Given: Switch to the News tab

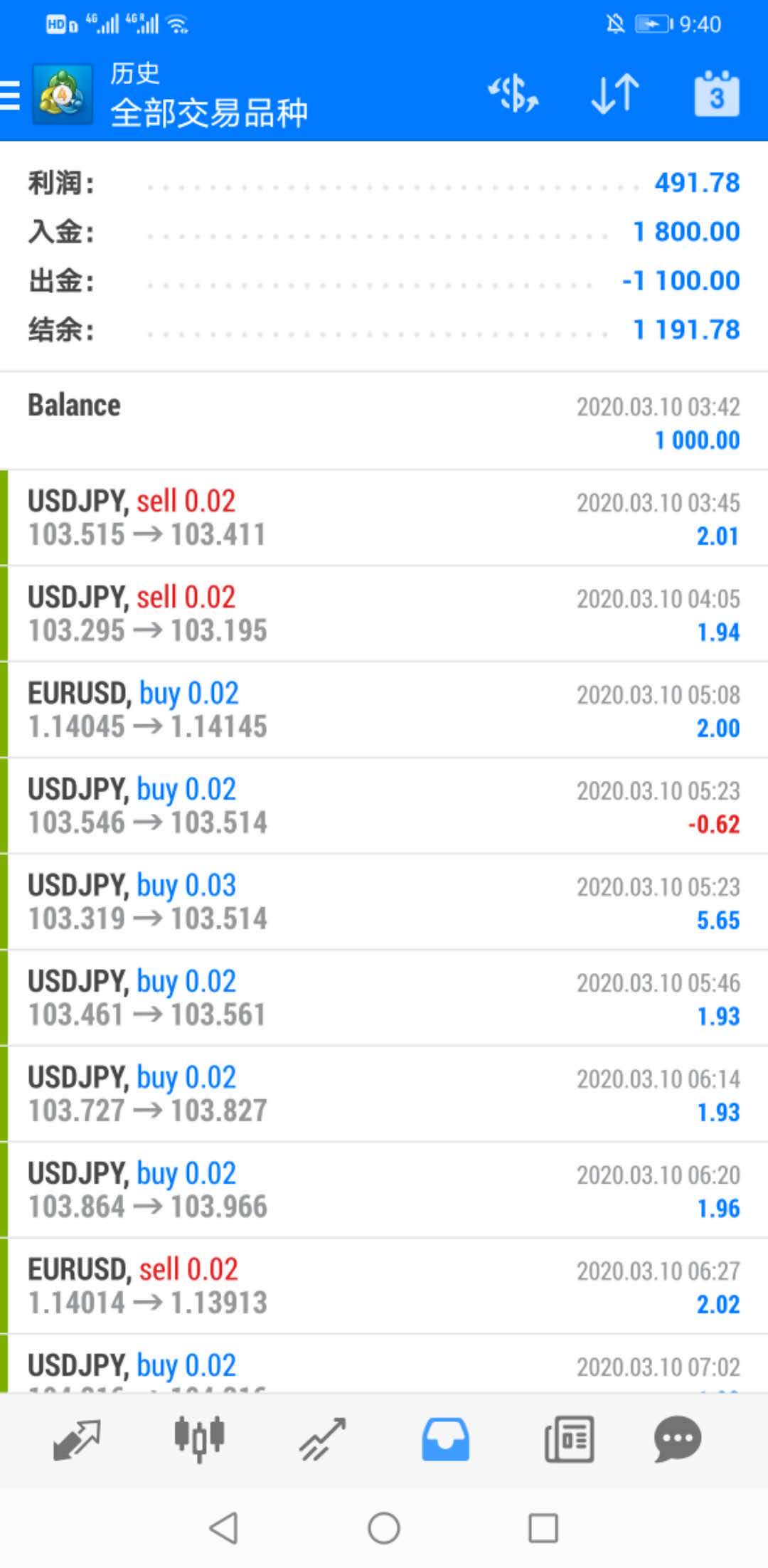Looking at the screenshot, I should pyautogui.click(x=569, y=1439).
